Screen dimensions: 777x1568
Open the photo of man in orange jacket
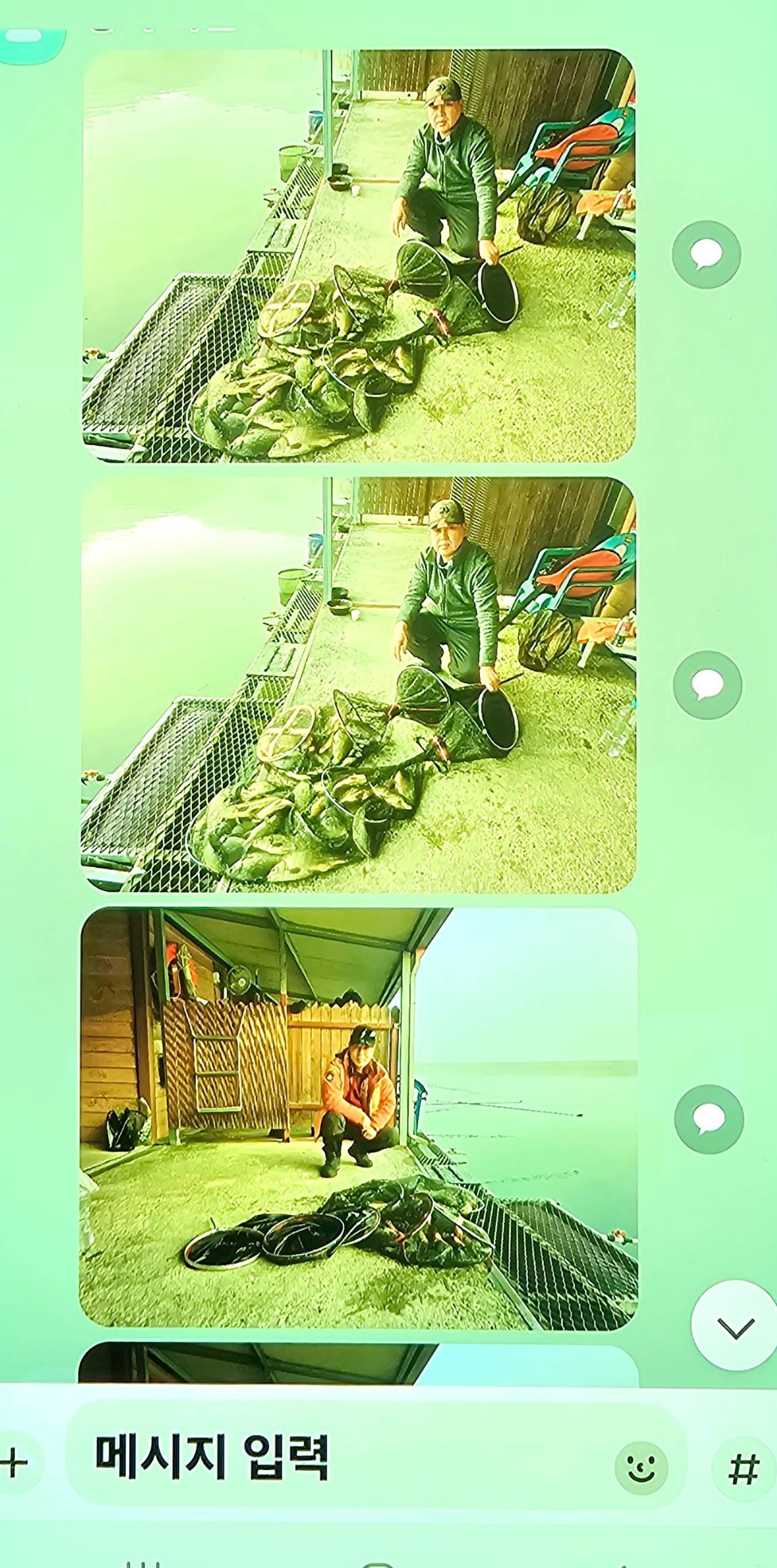coord(358,1118)
